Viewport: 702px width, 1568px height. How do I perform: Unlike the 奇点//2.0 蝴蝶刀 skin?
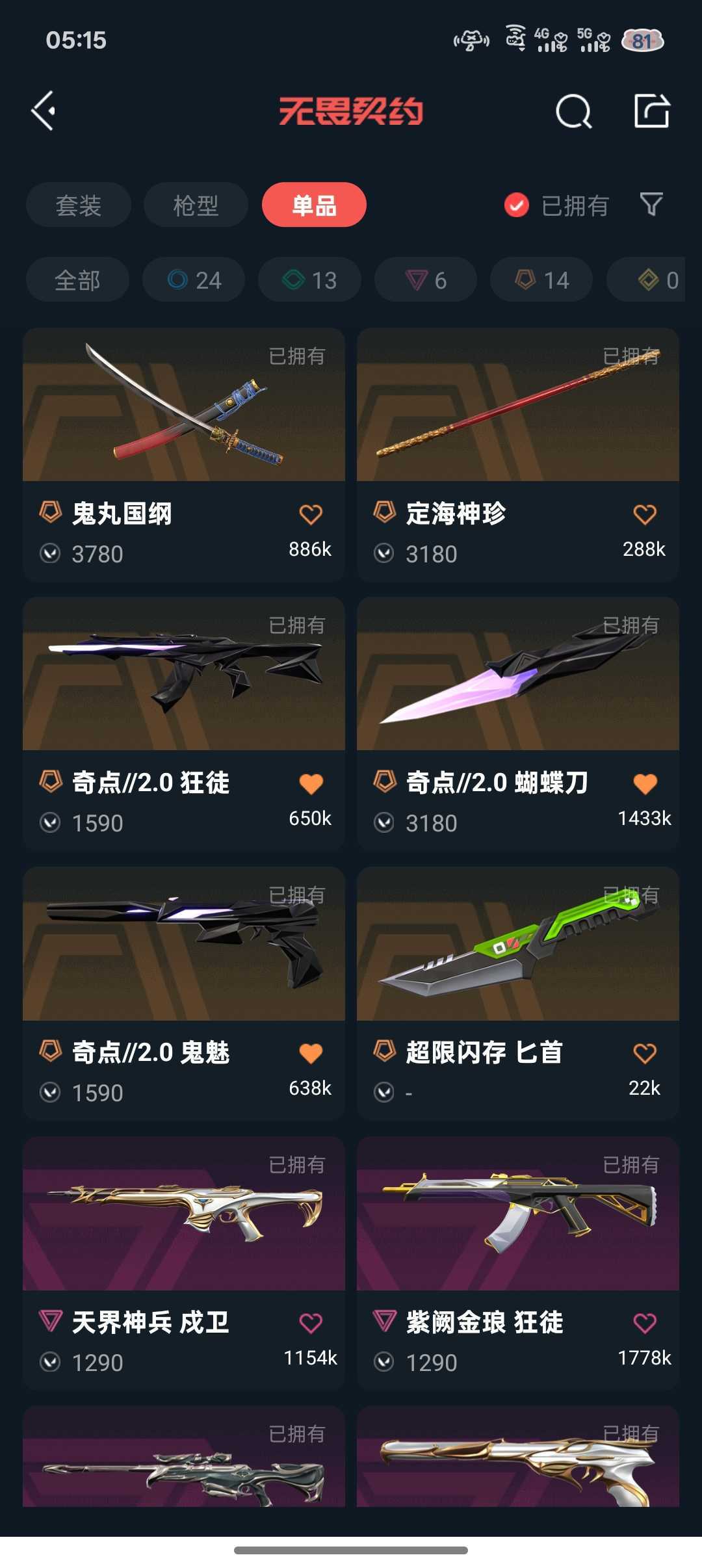[x=645, y=783]
